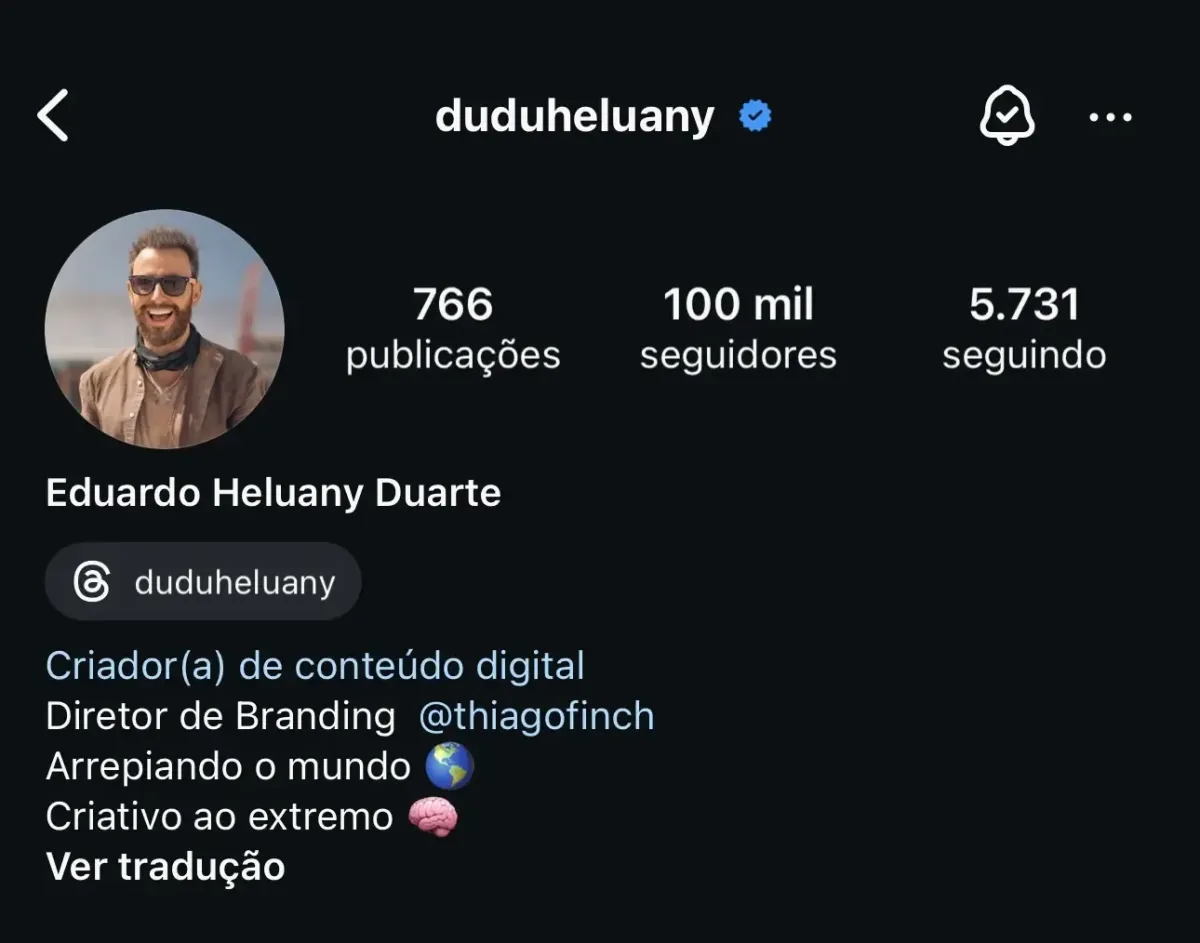This screenshot has width=1200, height=943.
Task: Open the 766 publicações count
Action: [453, 328]
